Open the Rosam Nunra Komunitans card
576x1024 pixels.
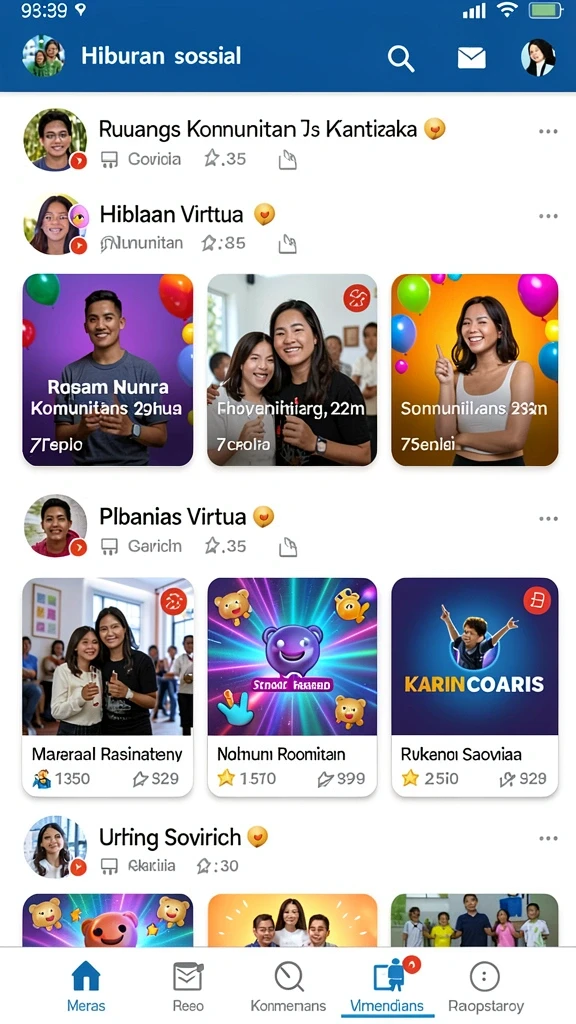pos(108,370)
